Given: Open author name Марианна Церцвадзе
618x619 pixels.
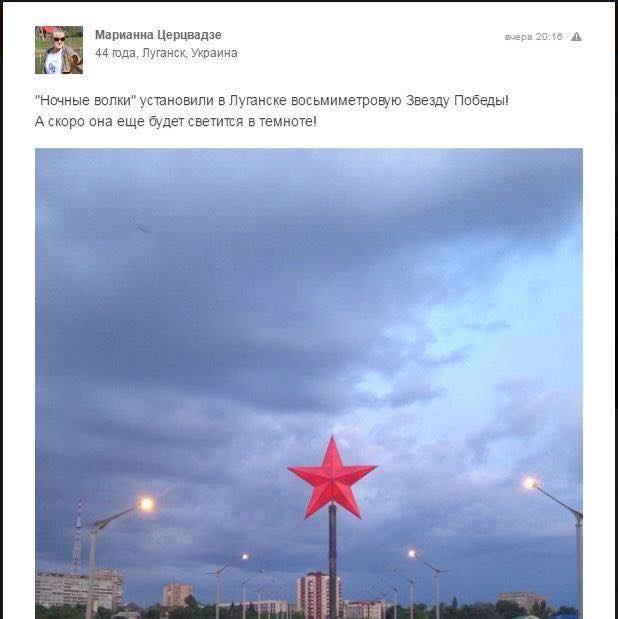Looking at the screenshot, I should tap(158, 35).
